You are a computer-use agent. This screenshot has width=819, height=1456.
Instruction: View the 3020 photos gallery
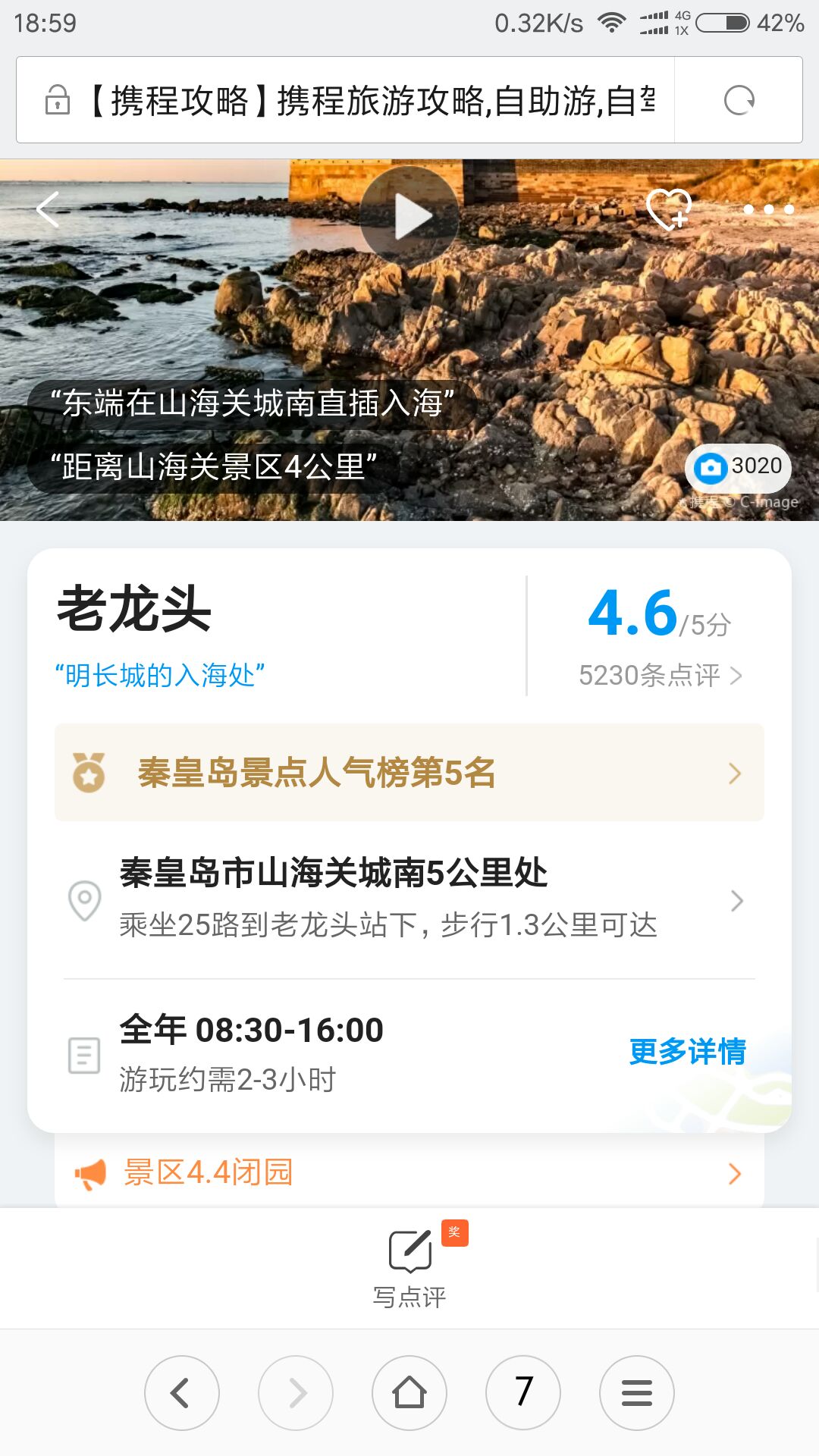tap(739, 467)
